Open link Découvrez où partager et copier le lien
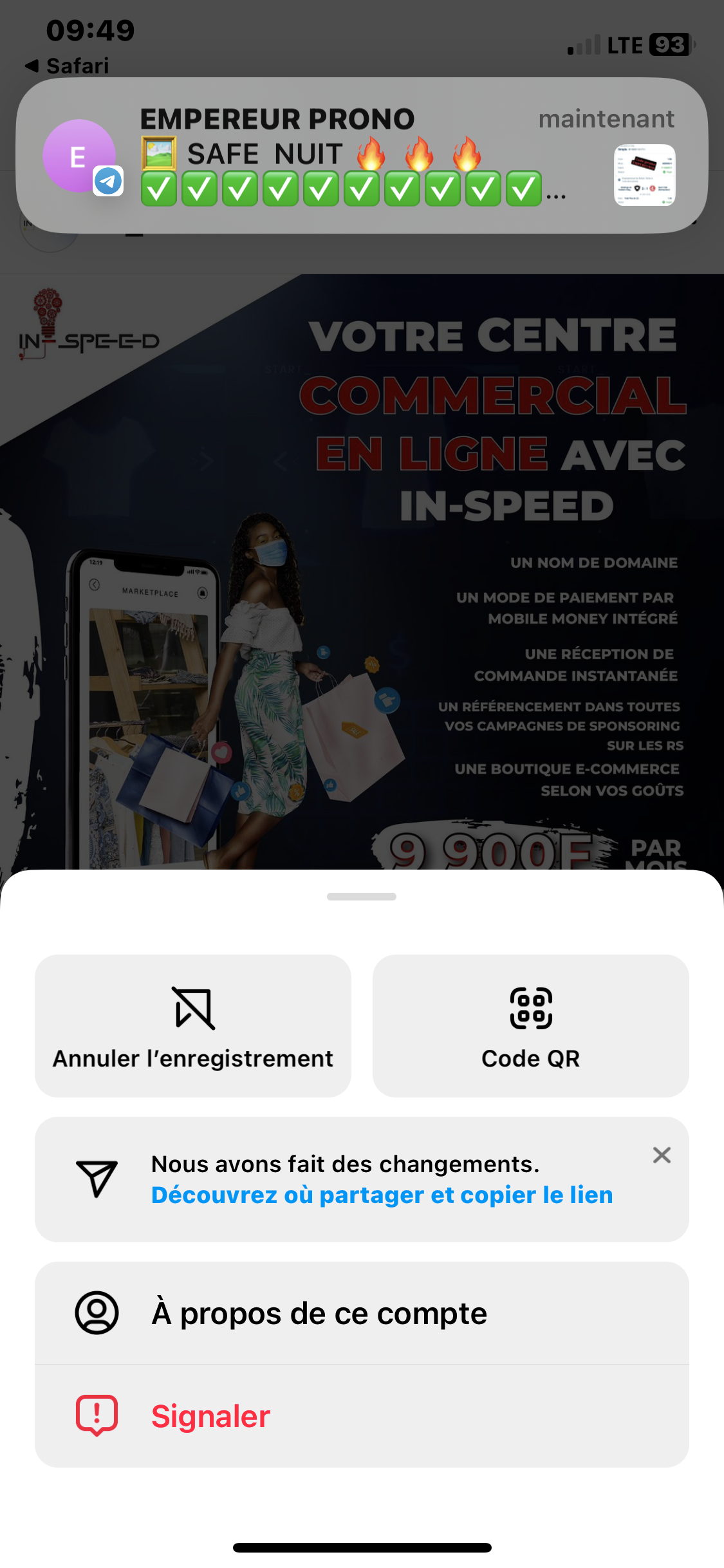 [x=382, y=1195]
